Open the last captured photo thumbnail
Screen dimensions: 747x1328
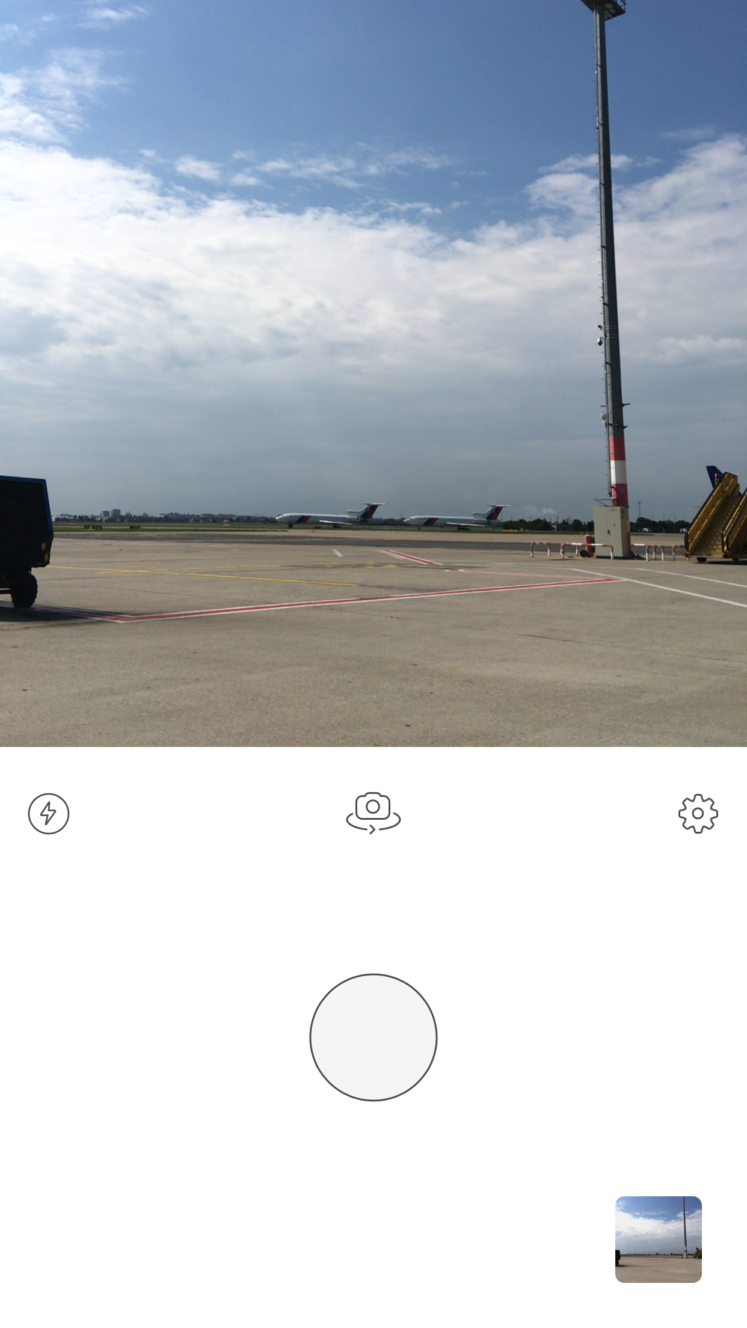[x=658, y=1239]
